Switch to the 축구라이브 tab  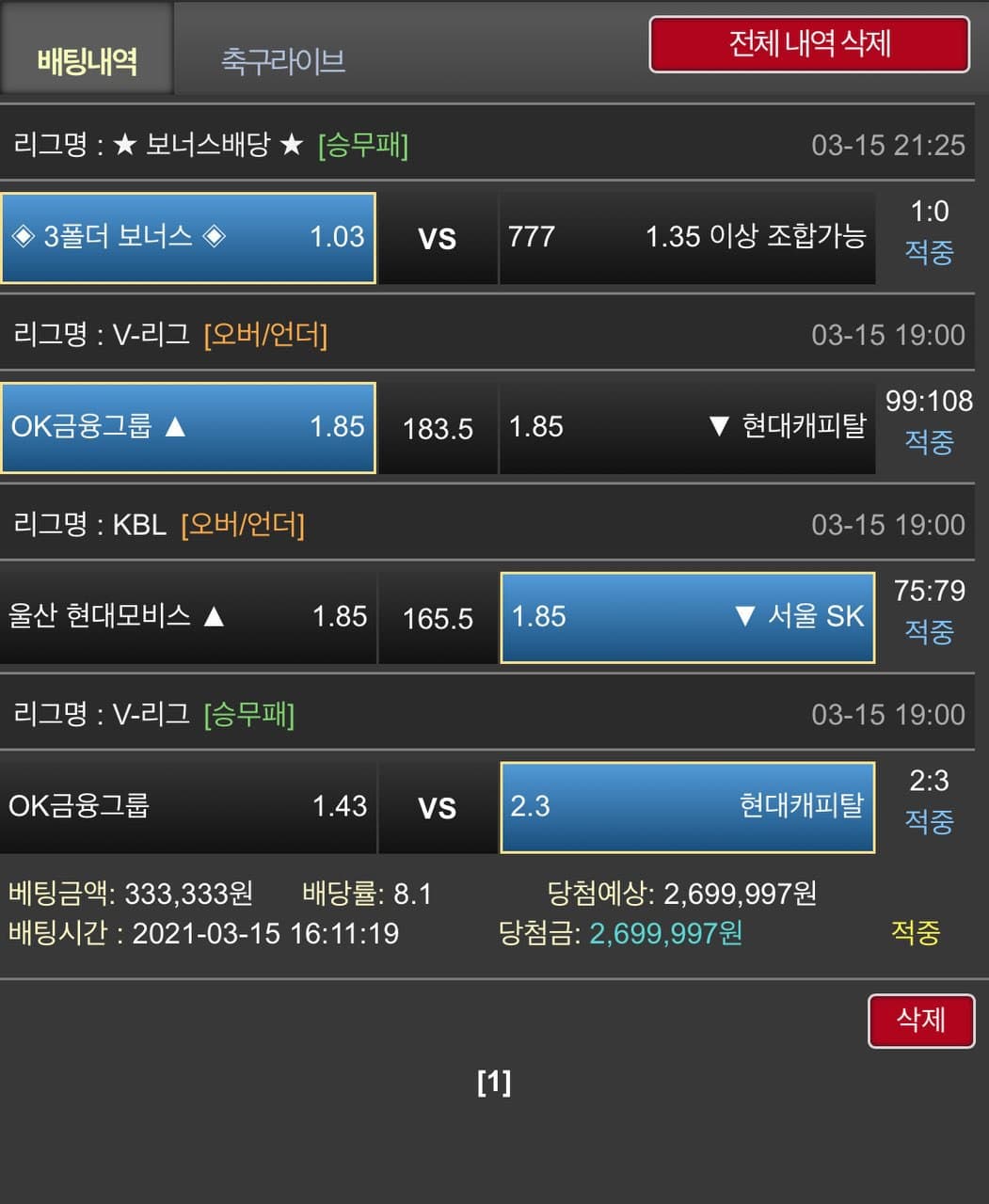(282, 60)
